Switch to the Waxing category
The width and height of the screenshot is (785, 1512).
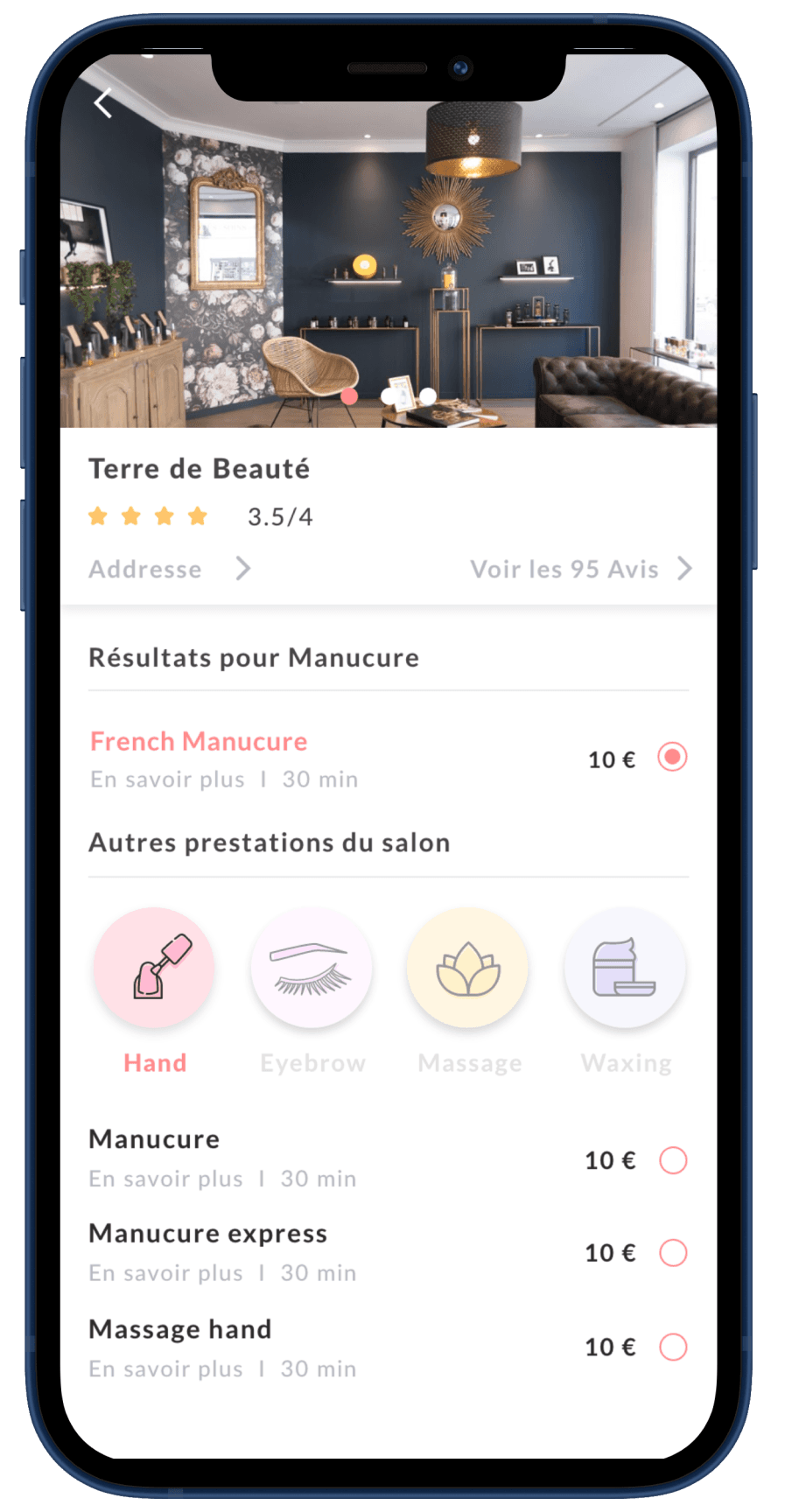(x=625, y=969)
